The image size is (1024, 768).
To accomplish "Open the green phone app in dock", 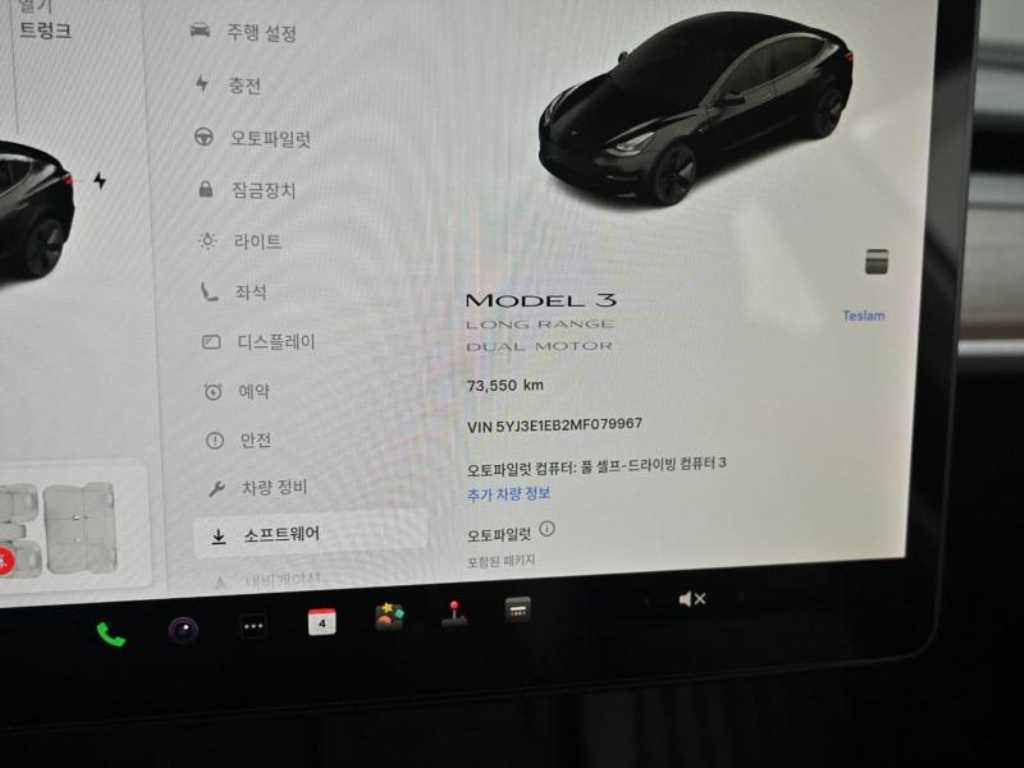I will [x=111, y=634].
